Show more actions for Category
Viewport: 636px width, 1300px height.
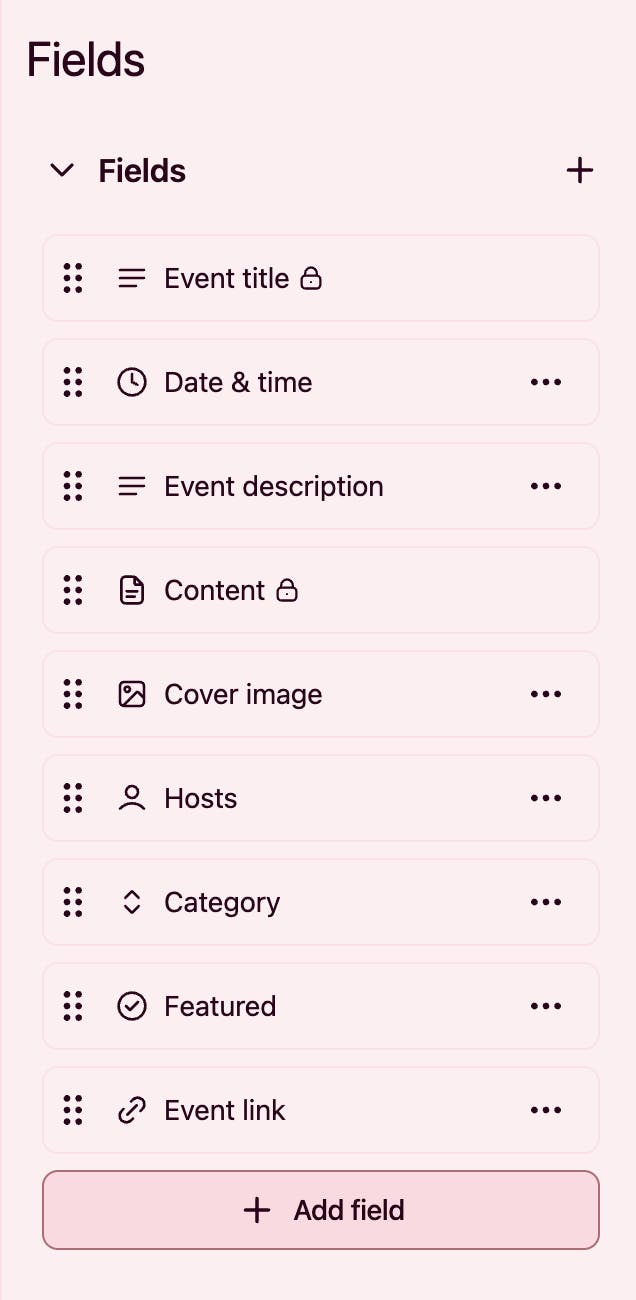click(546, 903)
